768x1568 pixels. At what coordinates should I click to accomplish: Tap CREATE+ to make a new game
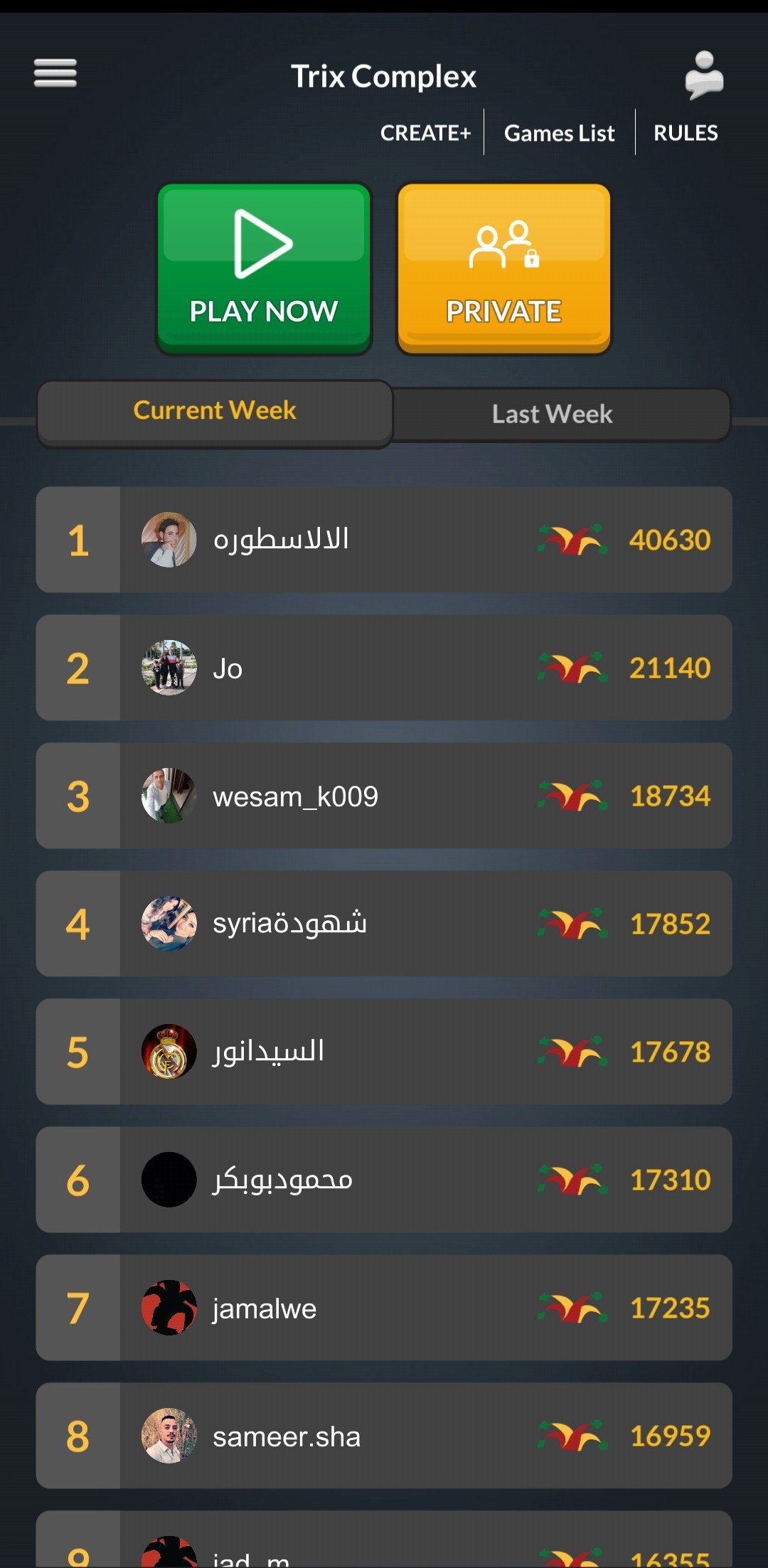(425, 133)
